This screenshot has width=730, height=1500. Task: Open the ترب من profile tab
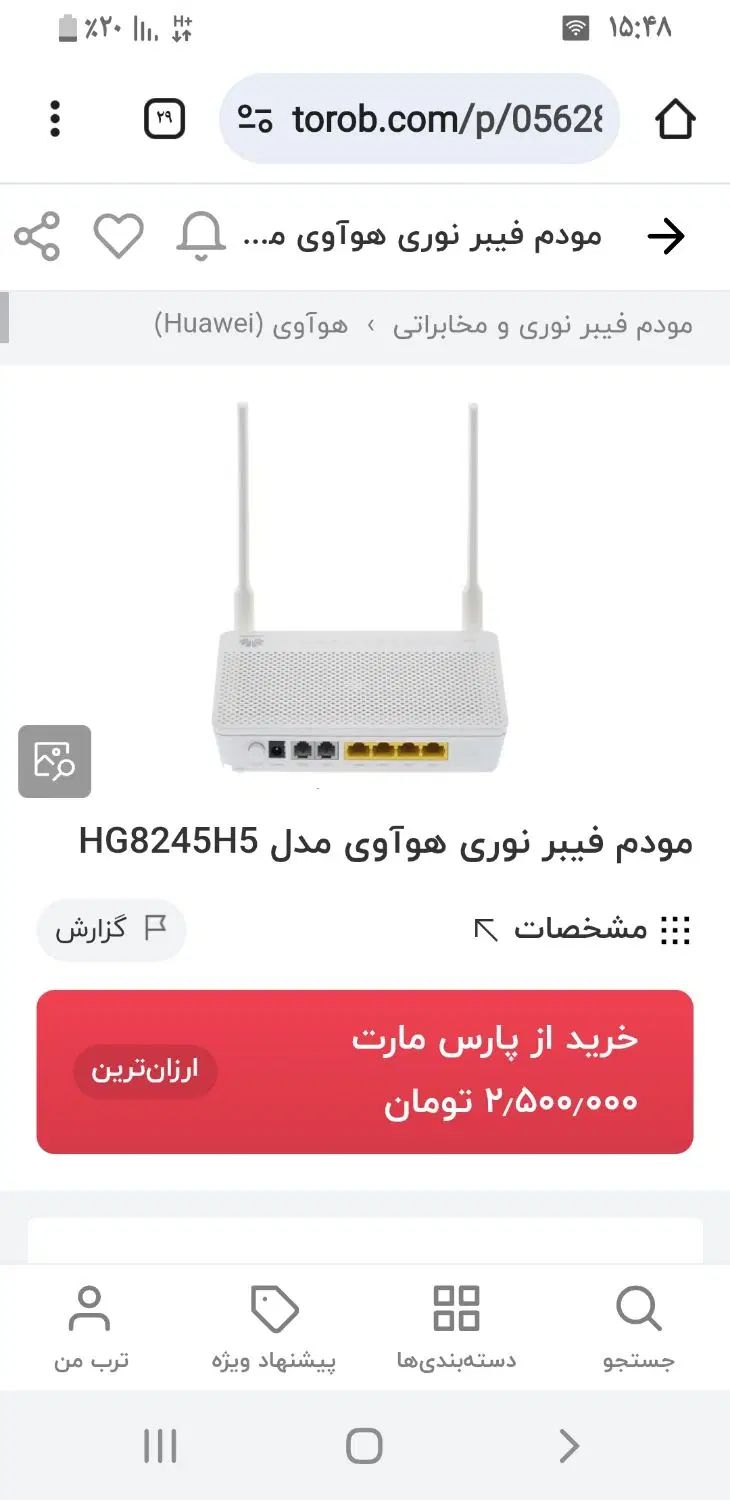pyautogui.click(x=91, y=1328)
